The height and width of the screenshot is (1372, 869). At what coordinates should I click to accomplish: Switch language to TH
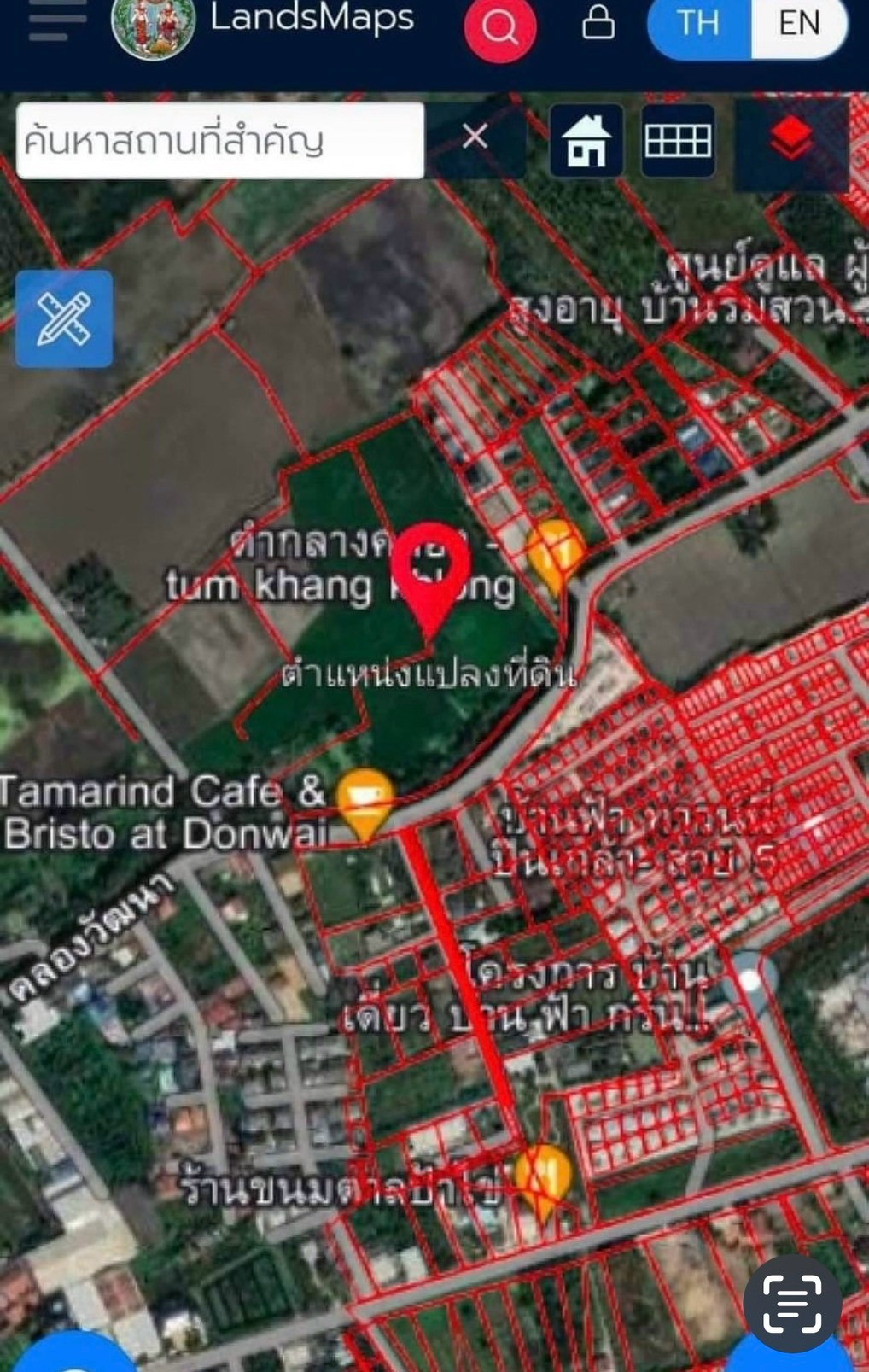pyautogui.click(x=699, y=23)
